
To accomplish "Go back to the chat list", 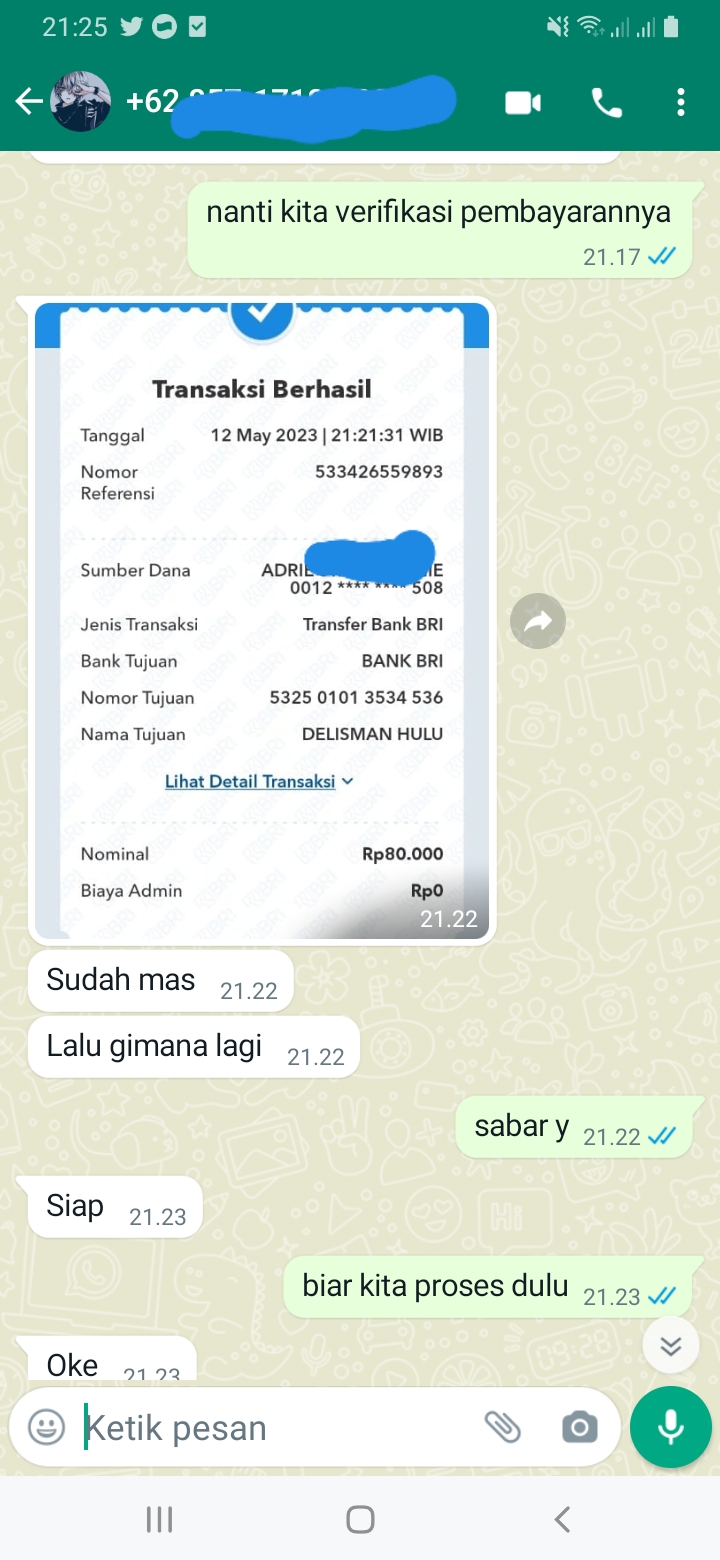I will [28, 101].
